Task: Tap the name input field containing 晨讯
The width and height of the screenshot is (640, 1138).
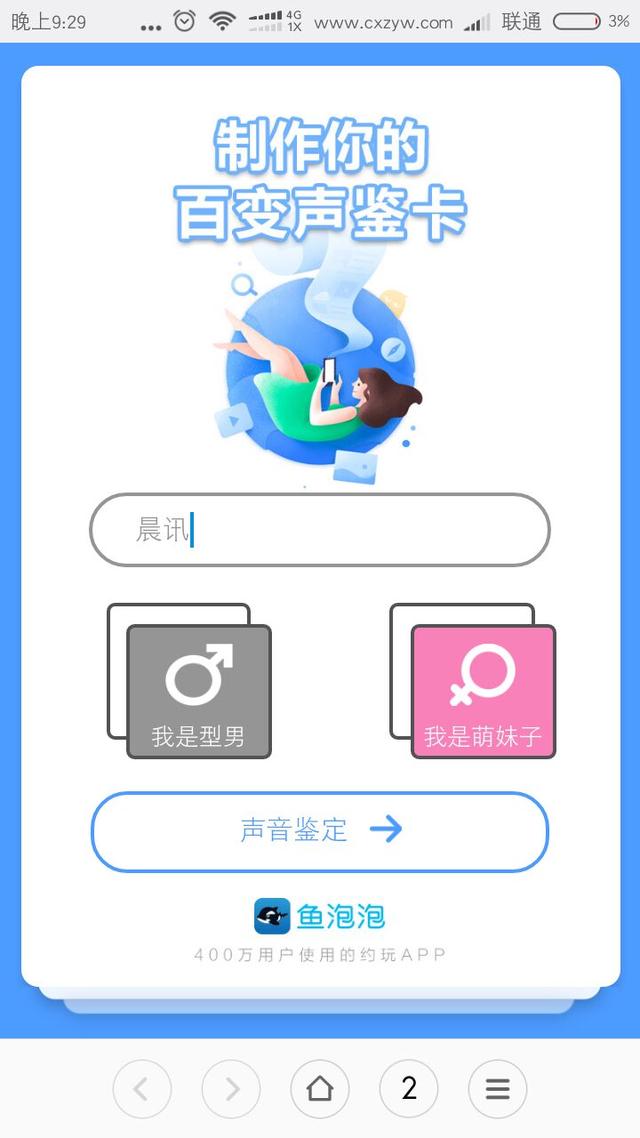Action: point(320,530)
